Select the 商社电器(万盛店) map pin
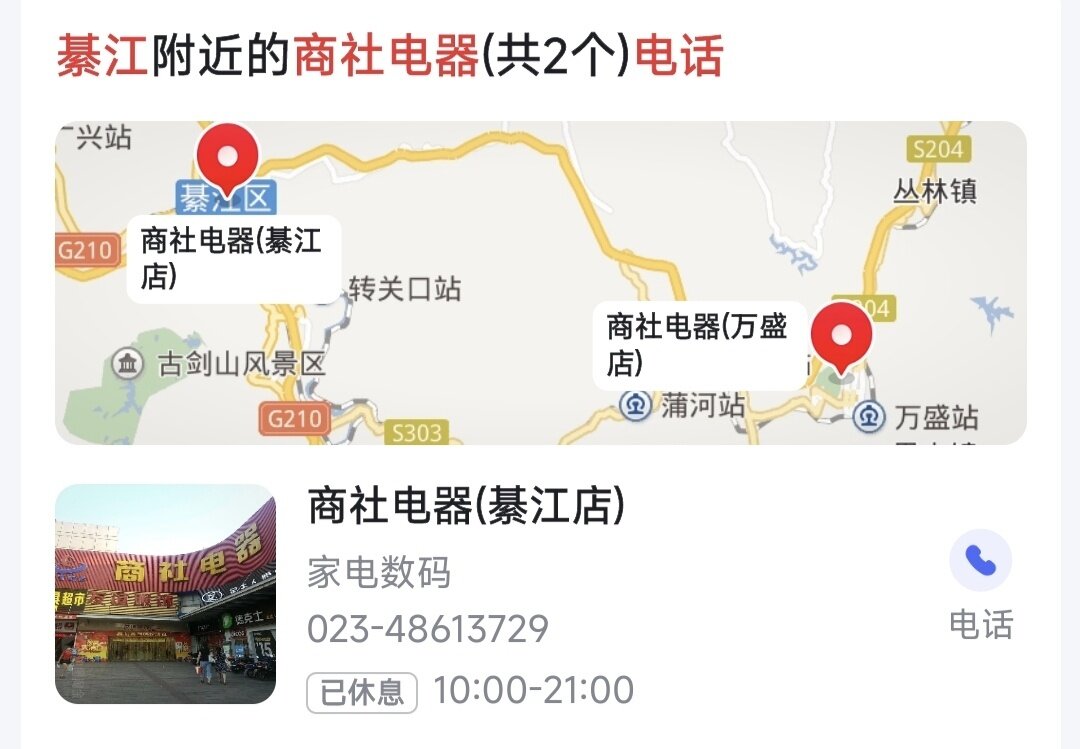The height and width of the screenshot is (749, 1080). [841, 334]
